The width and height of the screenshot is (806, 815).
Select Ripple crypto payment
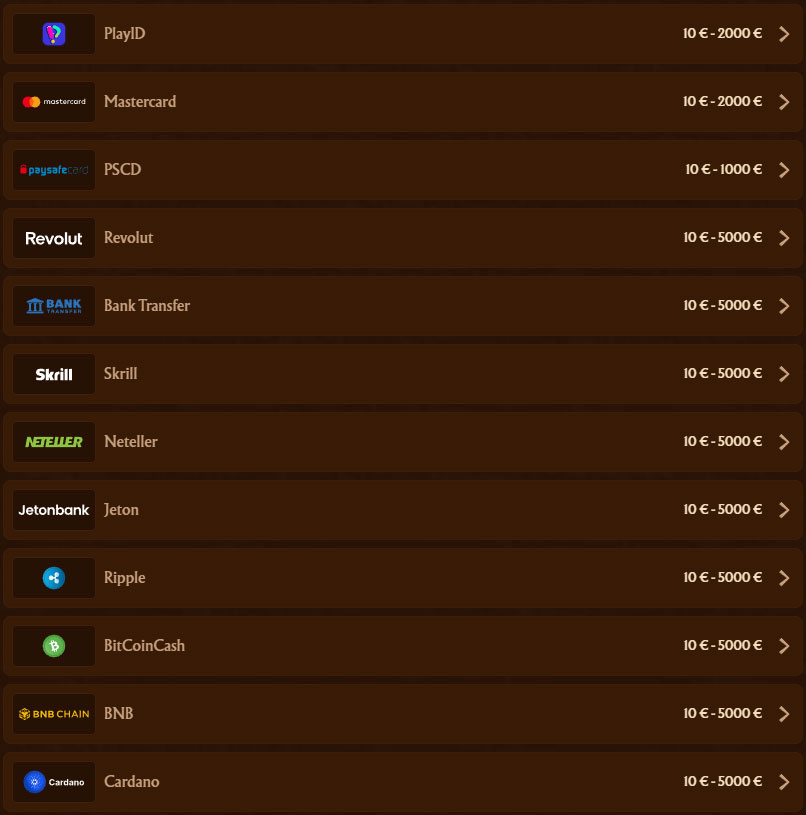(x=402, y=578)
